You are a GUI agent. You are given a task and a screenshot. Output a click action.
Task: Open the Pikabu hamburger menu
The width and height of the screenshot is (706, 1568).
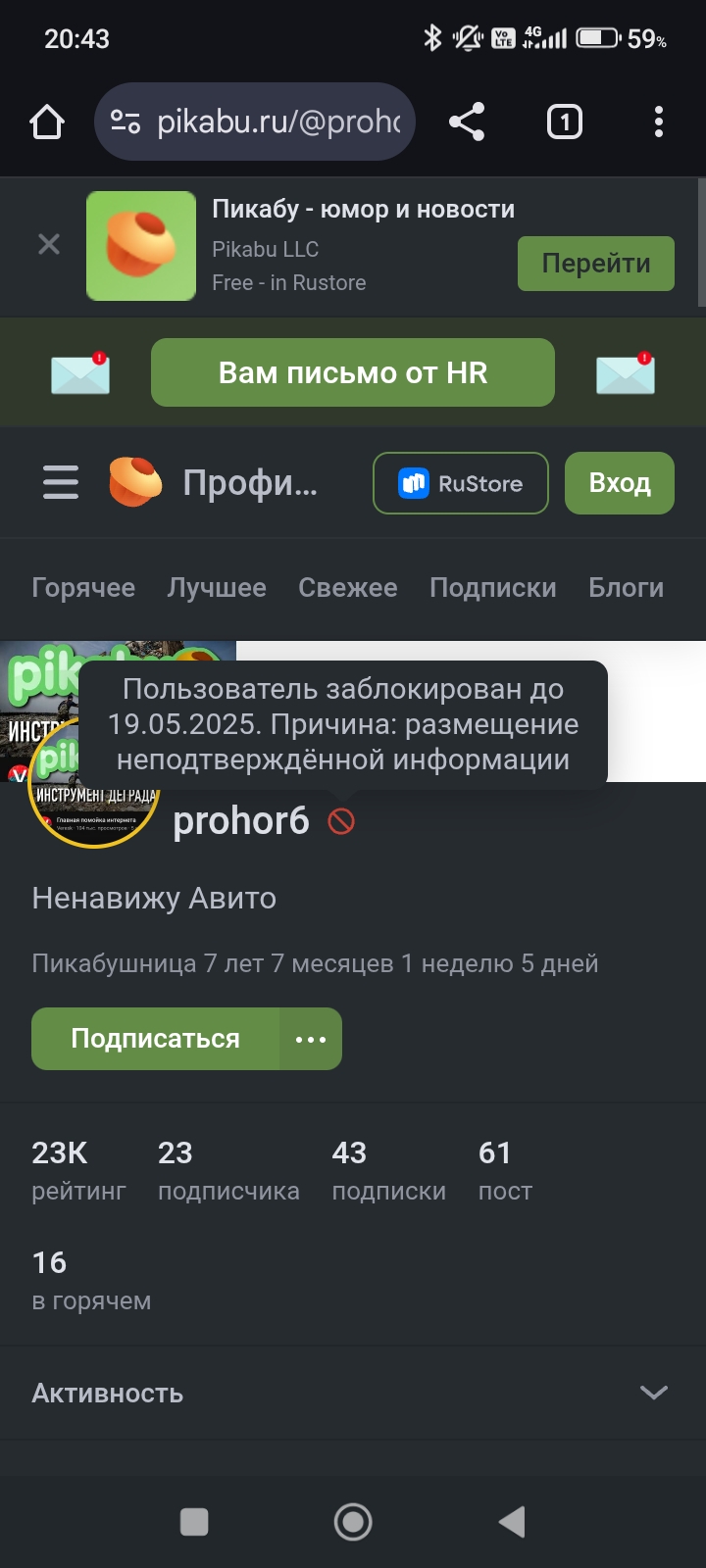[61, 483]
